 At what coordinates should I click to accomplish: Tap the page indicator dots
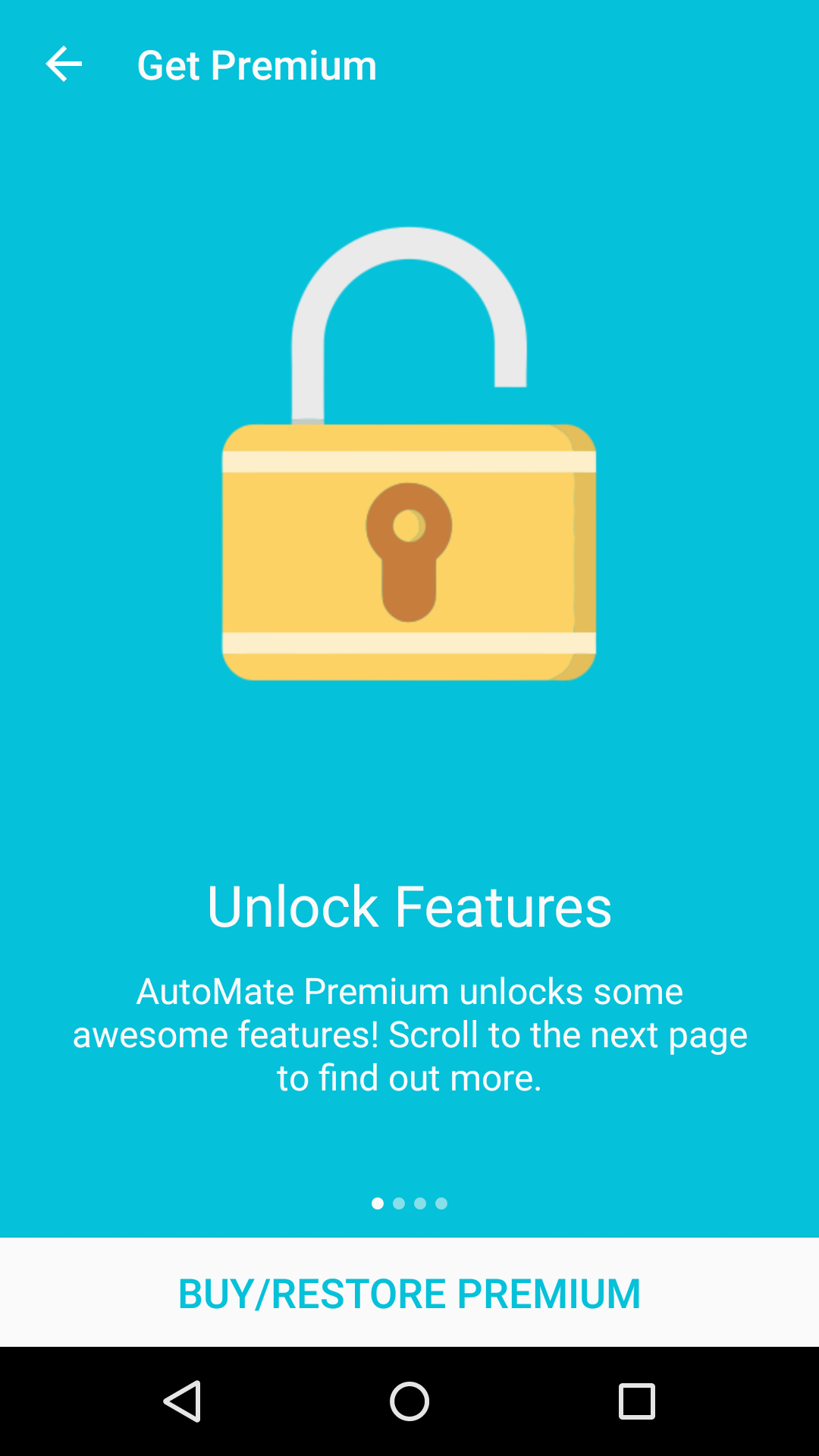(x=409, y=1203)
